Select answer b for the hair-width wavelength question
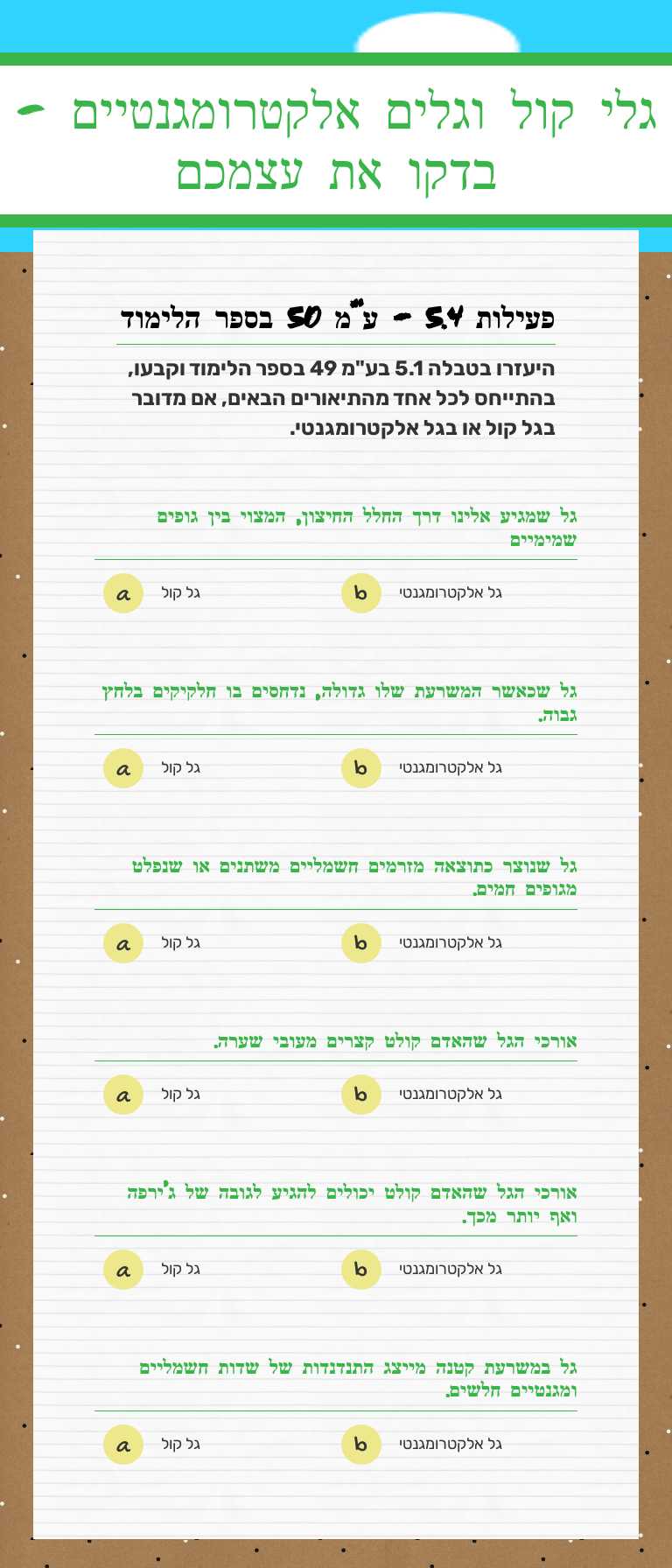672x1568 pixels. point(360,1094)
